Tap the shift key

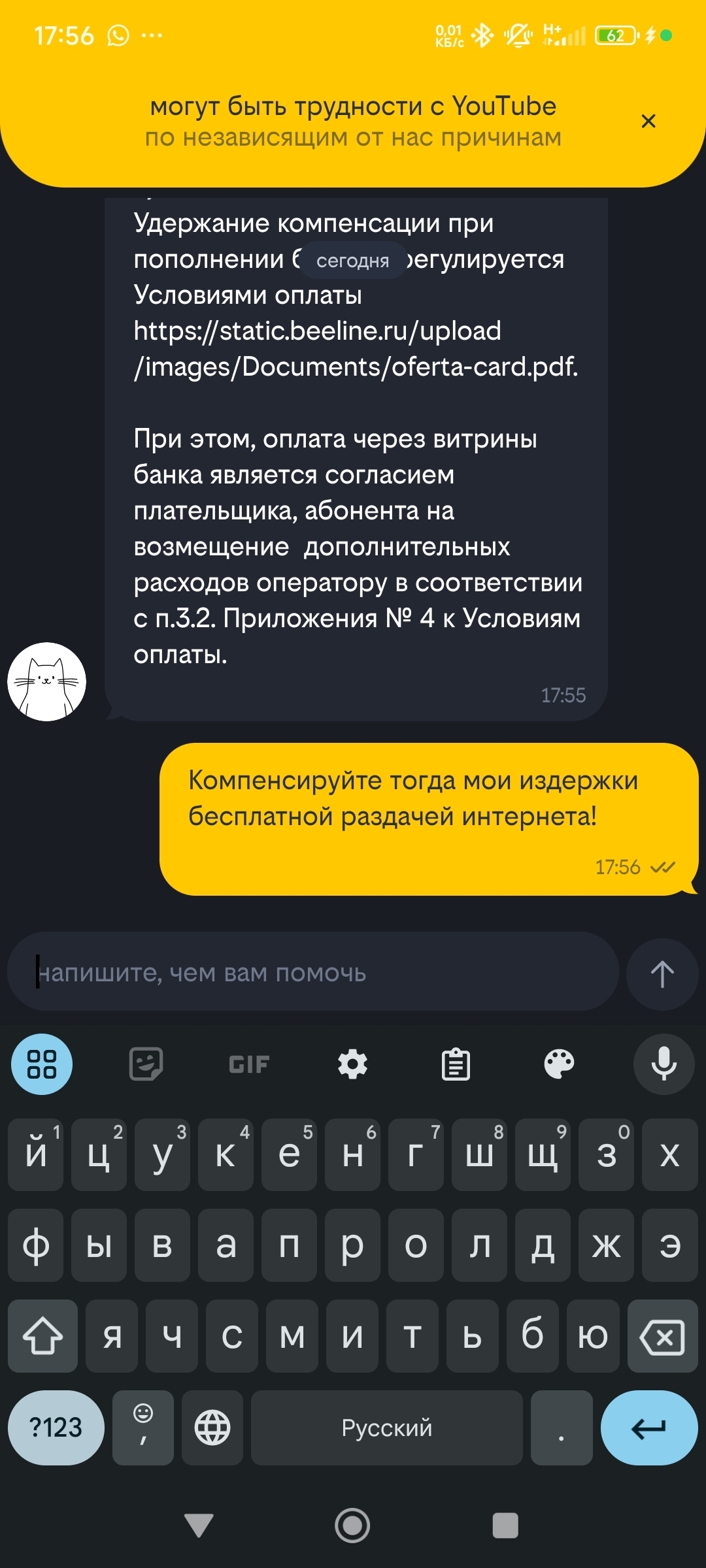42,1337
